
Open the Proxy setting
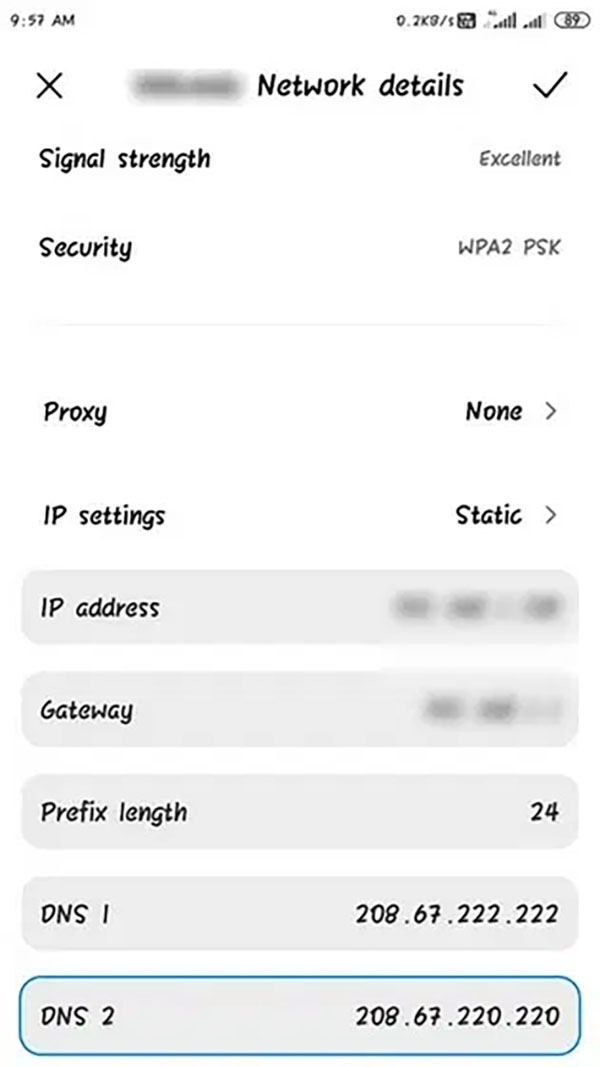[x=300, y=411]
